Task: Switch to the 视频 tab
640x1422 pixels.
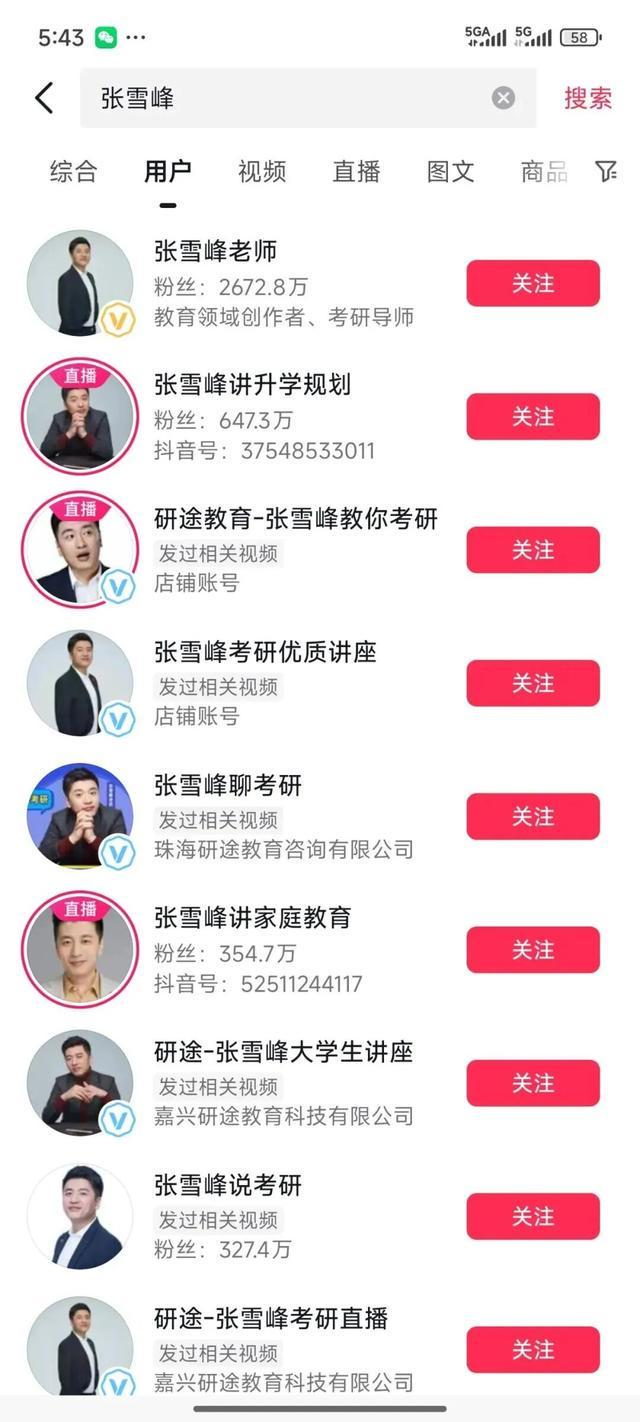Action: [262, 171]
